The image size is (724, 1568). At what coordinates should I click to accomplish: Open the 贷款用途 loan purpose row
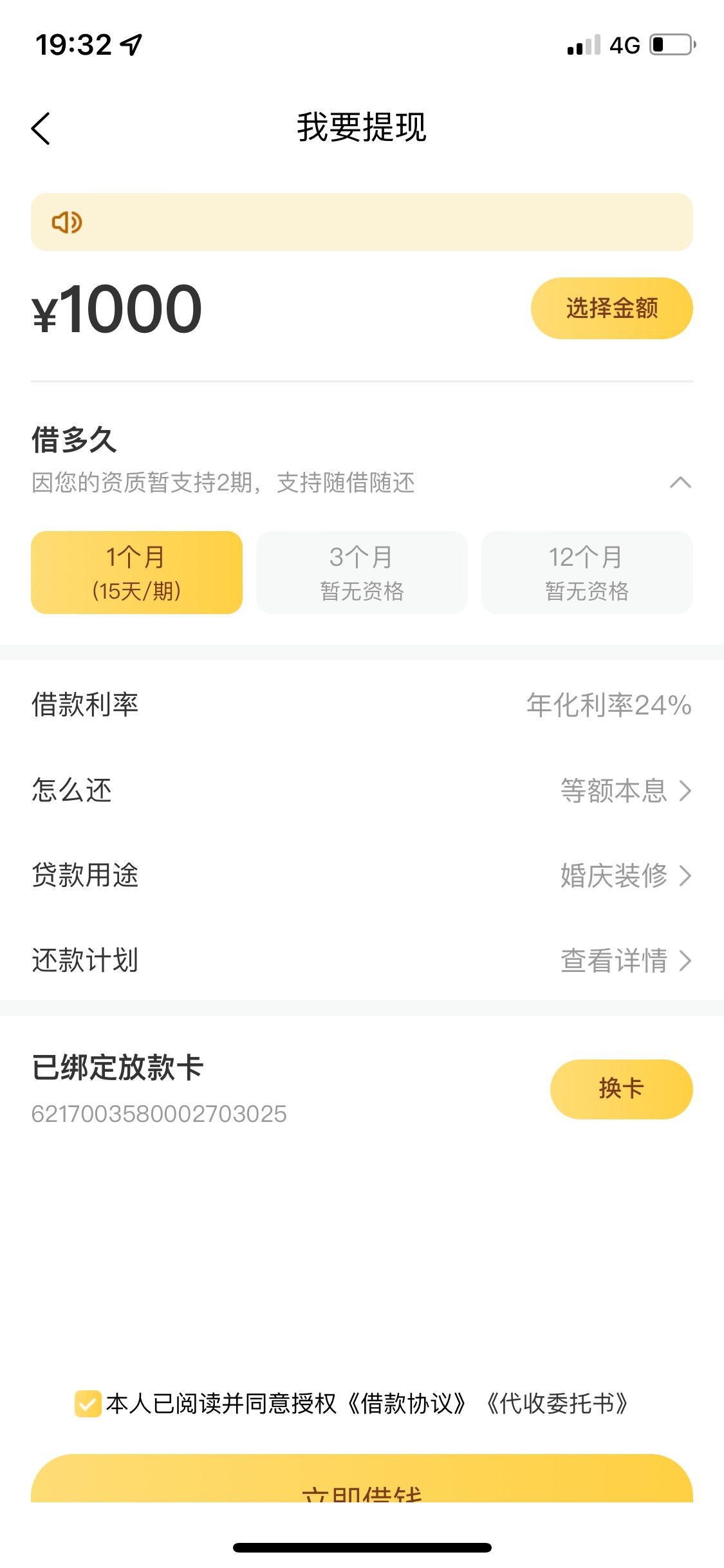tap(362, 875)
